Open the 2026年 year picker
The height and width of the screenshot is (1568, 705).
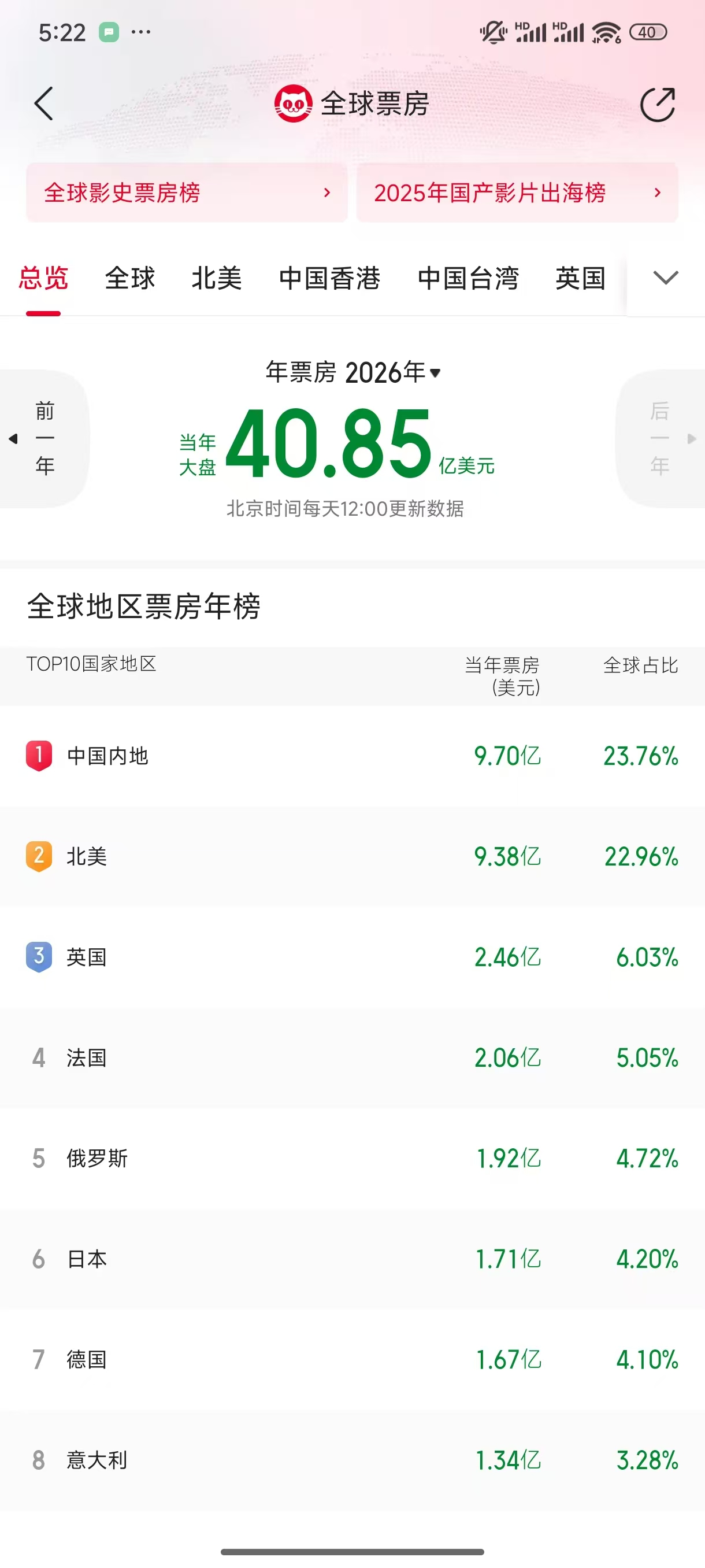[393, 372]
